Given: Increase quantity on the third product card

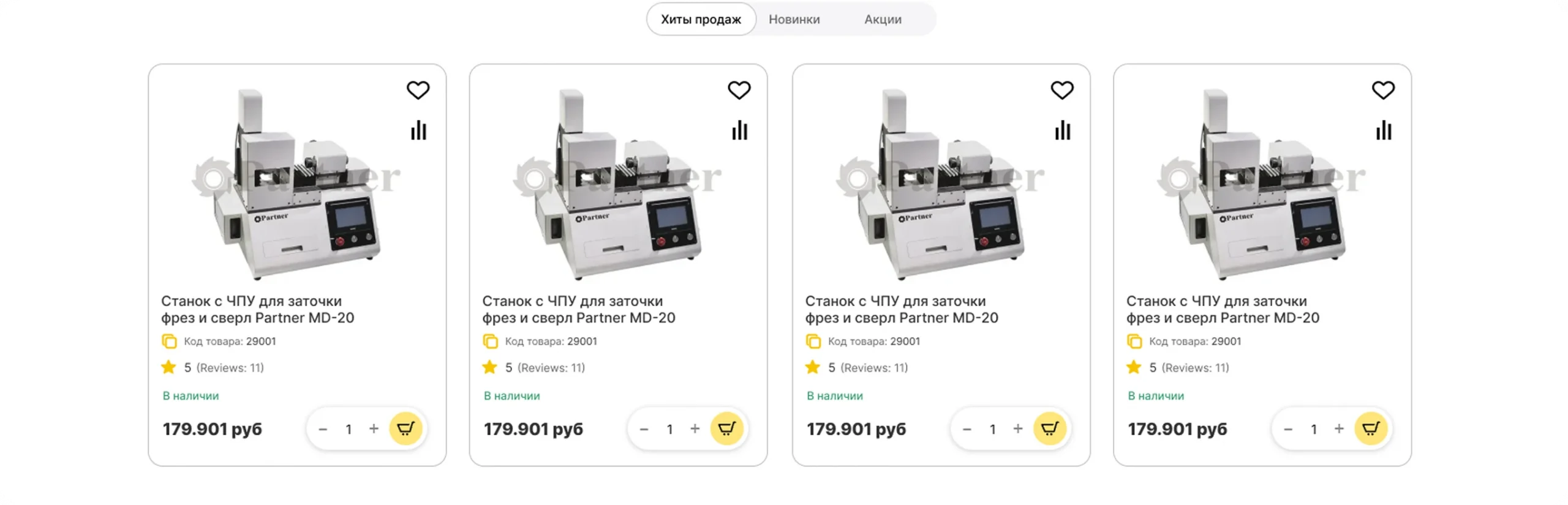Looking at the screenshot, I should click(x=1017, y=428).
